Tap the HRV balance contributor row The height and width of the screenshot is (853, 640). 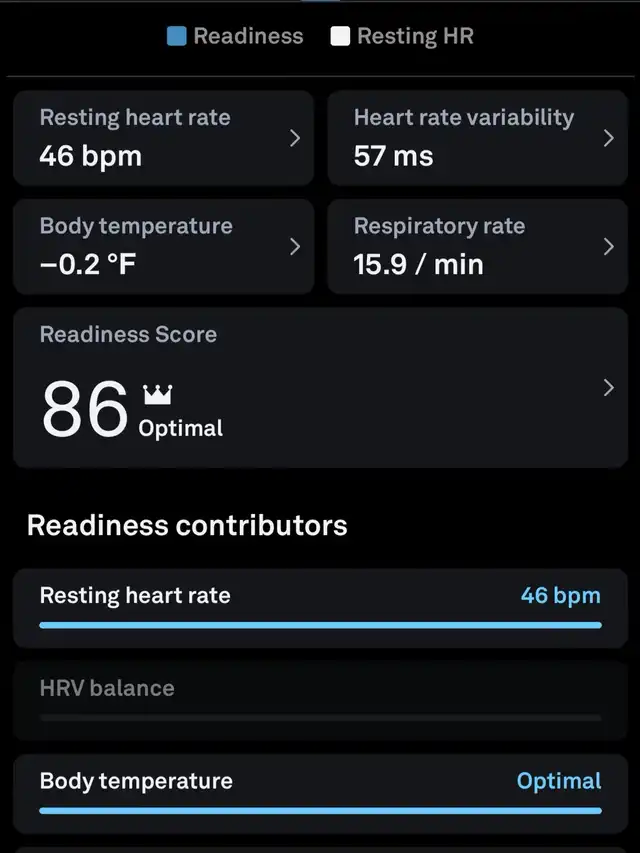pyautogui.click(x=320, y=699)
